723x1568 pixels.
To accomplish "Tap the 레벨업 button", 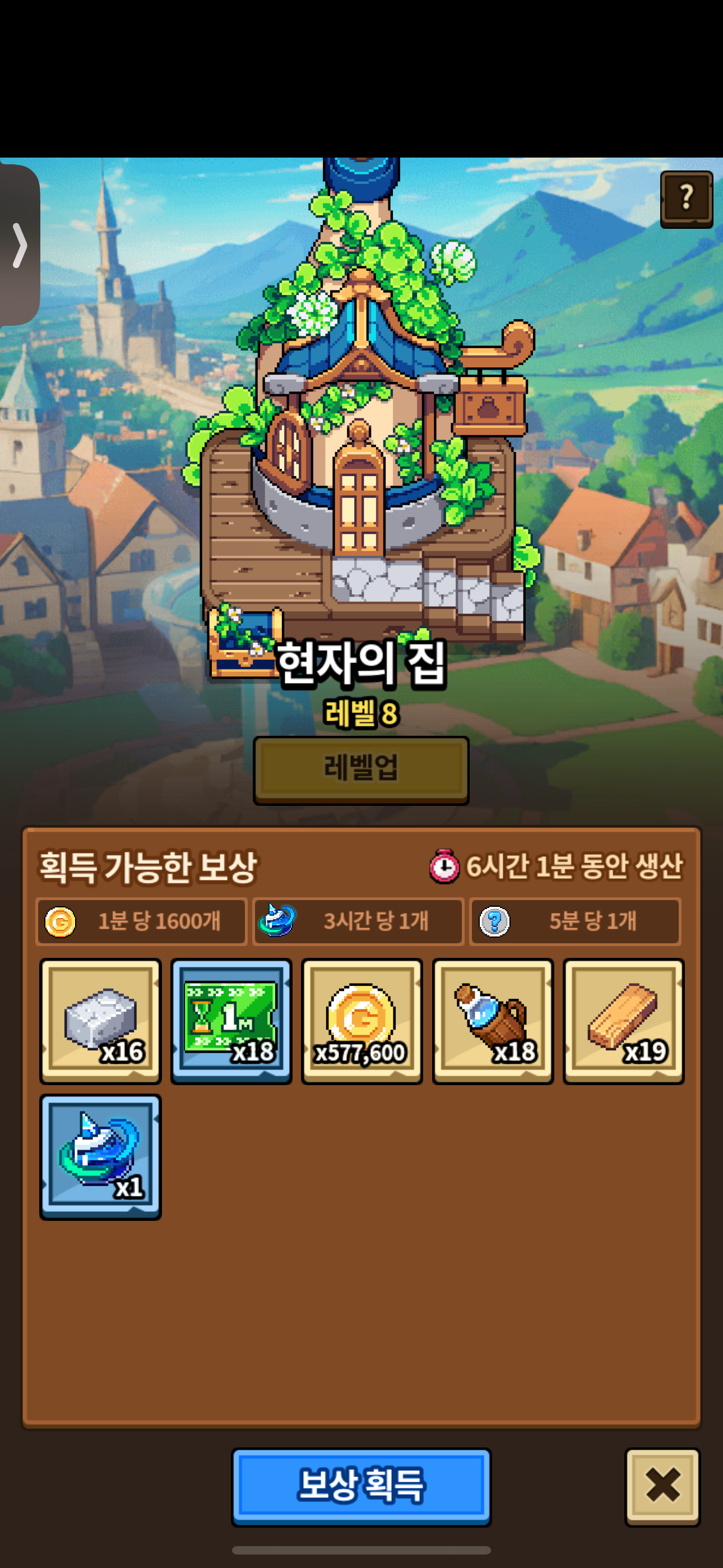I will [x=361, y=769].
